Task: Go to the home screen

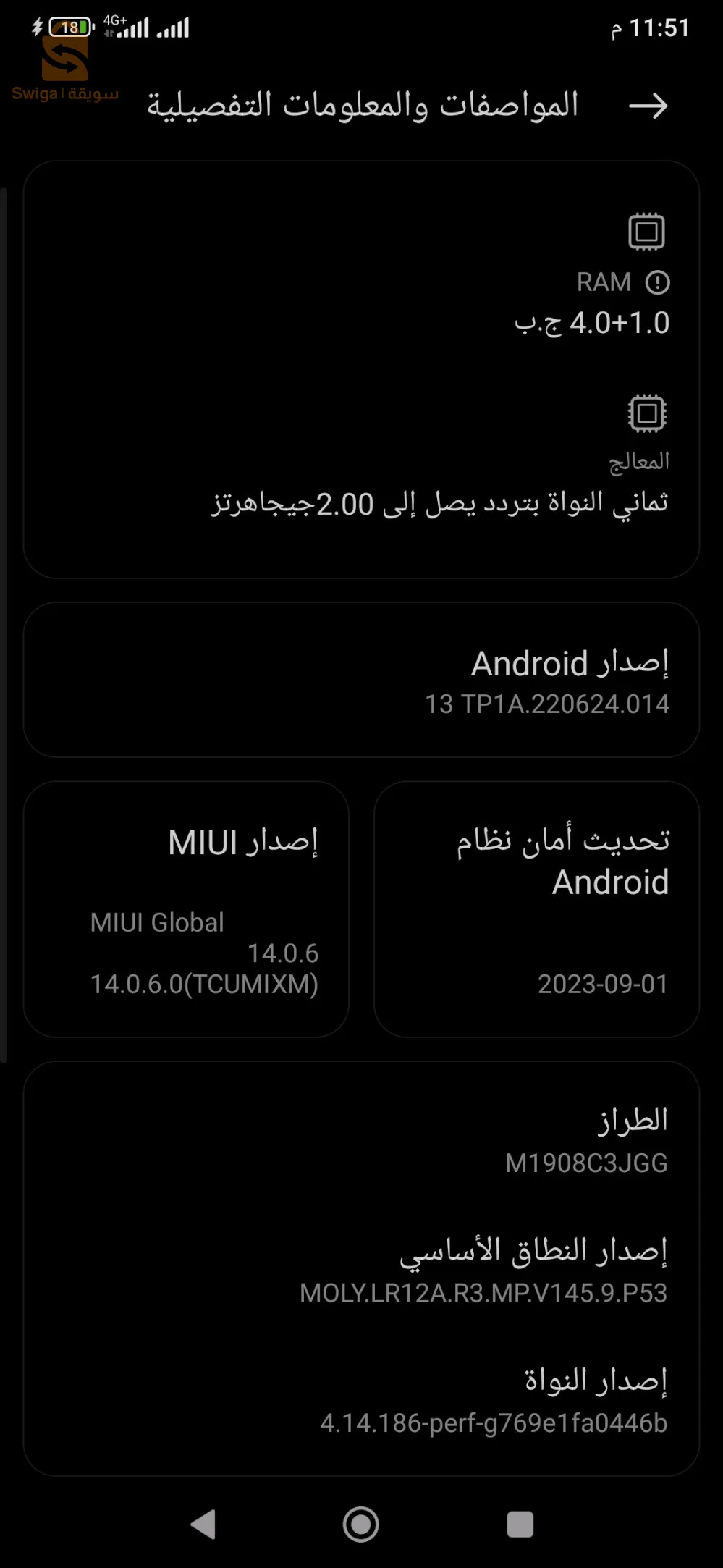Action: coord(361,1525)
